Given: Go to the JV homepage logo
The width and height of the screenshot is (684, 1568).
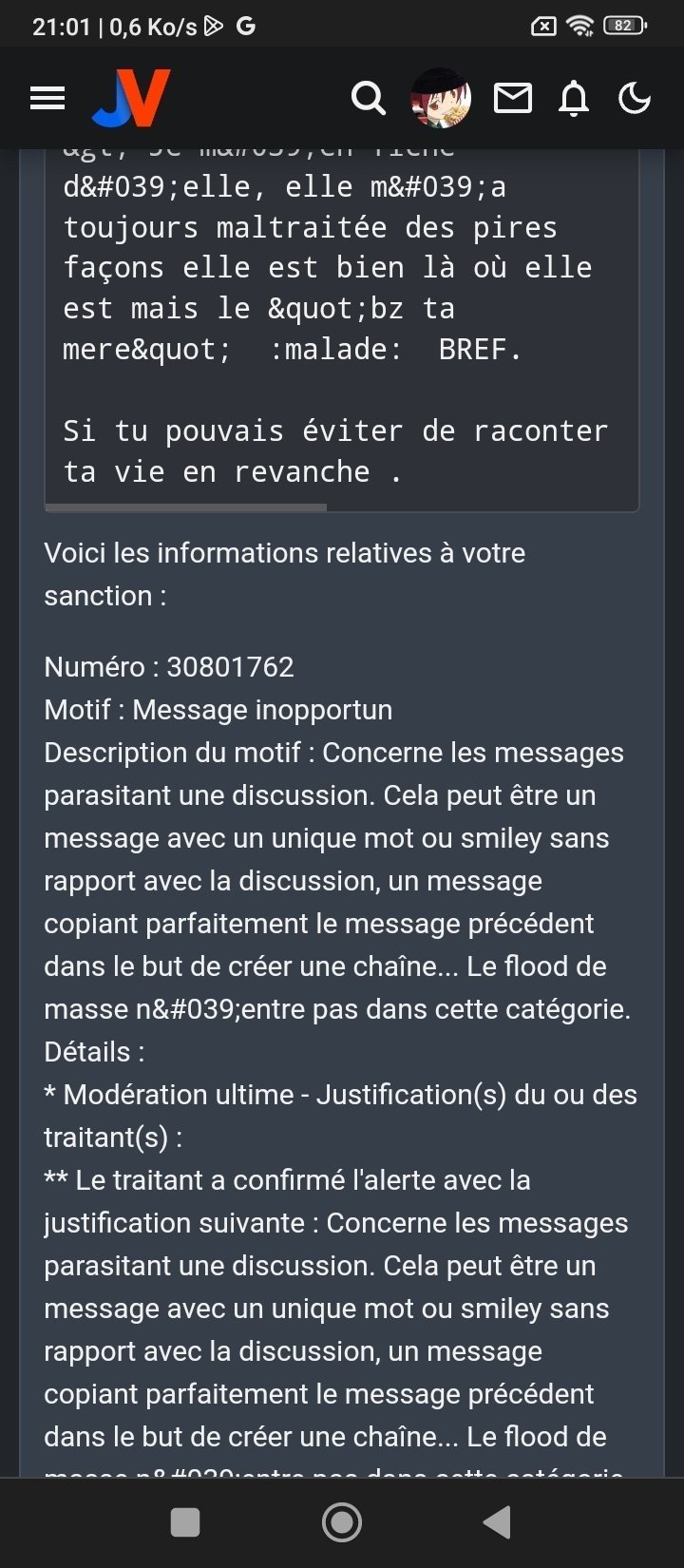Looking at the screenshot, I should pyautogui.click(x=132, y=98).
